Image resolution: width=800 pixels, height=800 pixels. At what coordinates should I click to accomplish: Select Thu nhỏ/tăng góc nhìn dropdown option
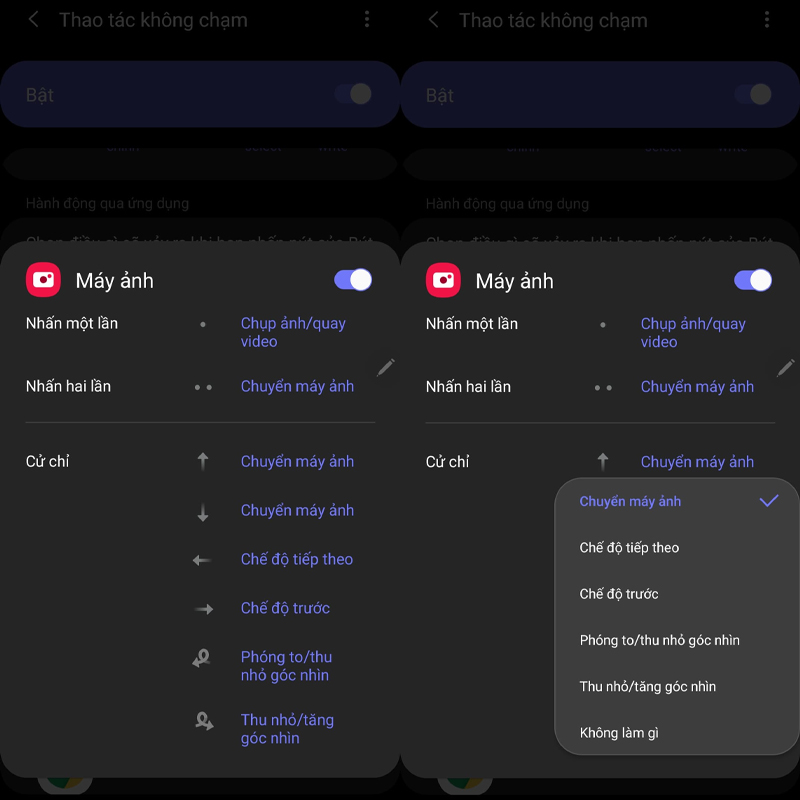coord(647,686)
